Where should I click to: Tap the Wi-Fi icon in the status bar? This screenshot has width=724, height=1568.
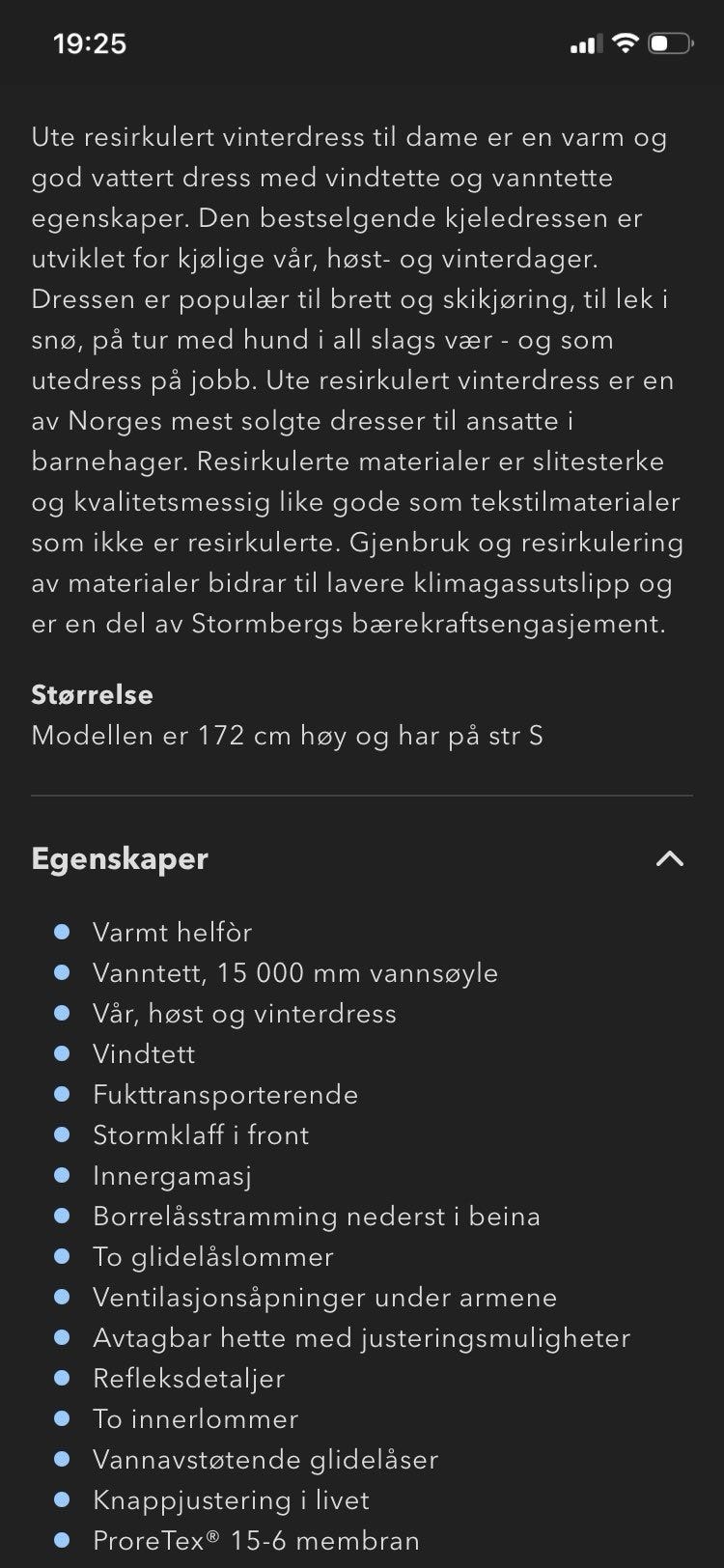[628, 42]
